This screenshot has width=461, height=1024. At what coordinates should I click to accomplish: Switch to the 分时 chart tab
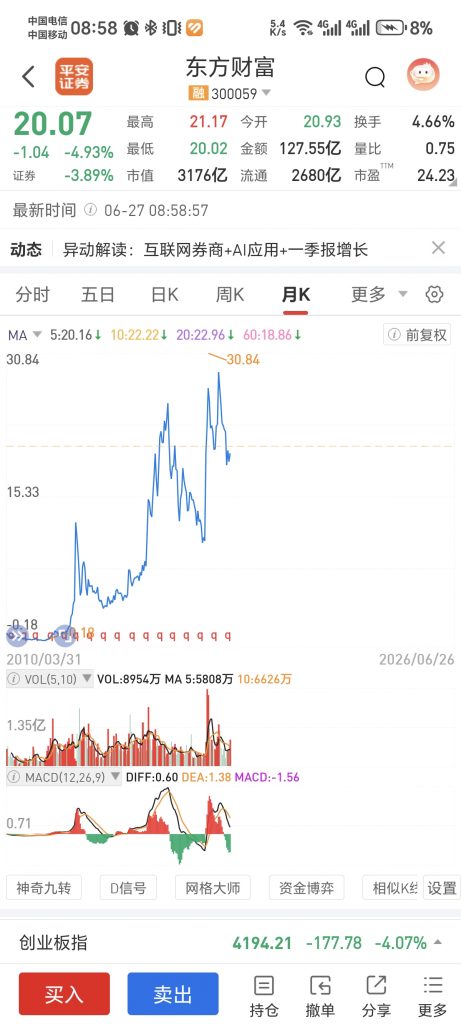(x=33, y=295)
